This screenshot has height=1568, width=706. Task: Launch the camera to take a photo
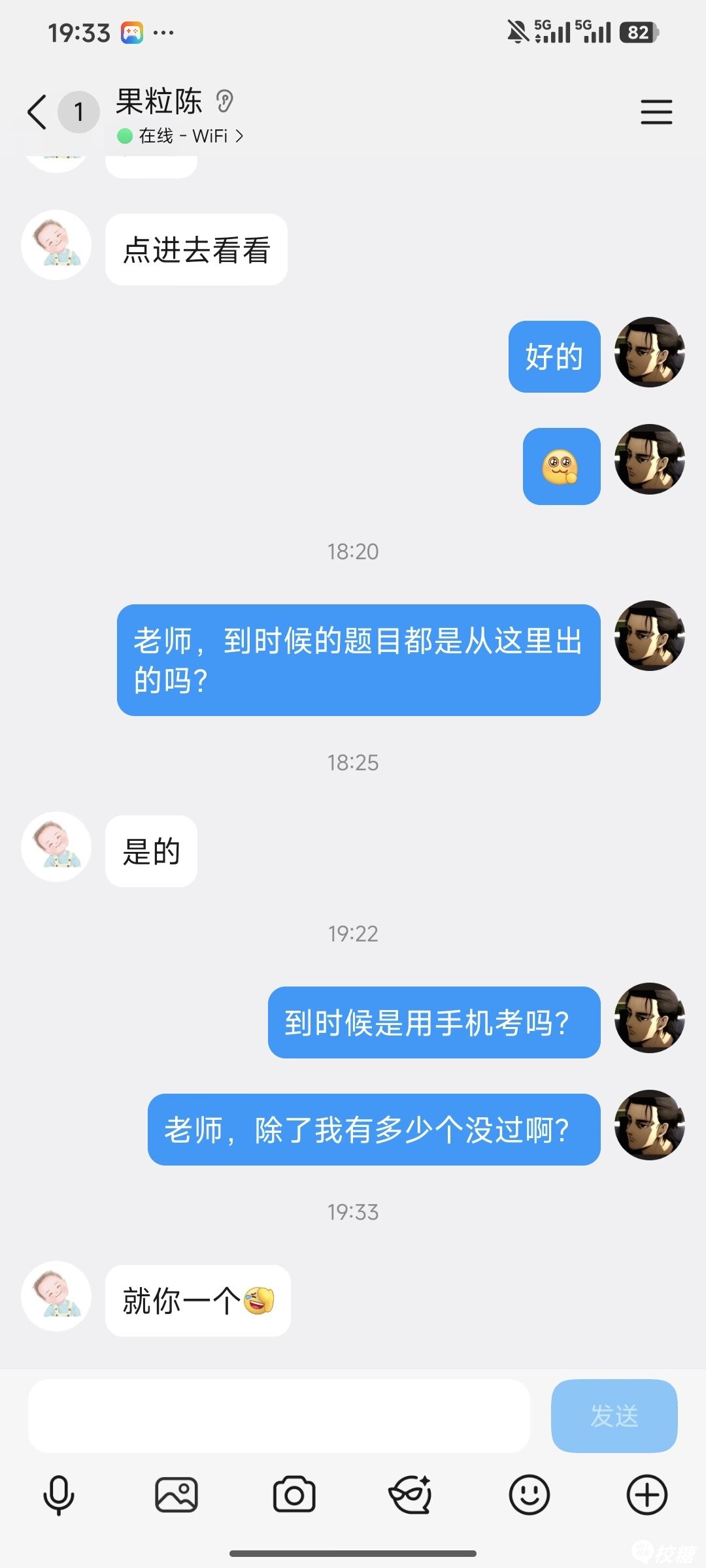[x=294, y=1495]
